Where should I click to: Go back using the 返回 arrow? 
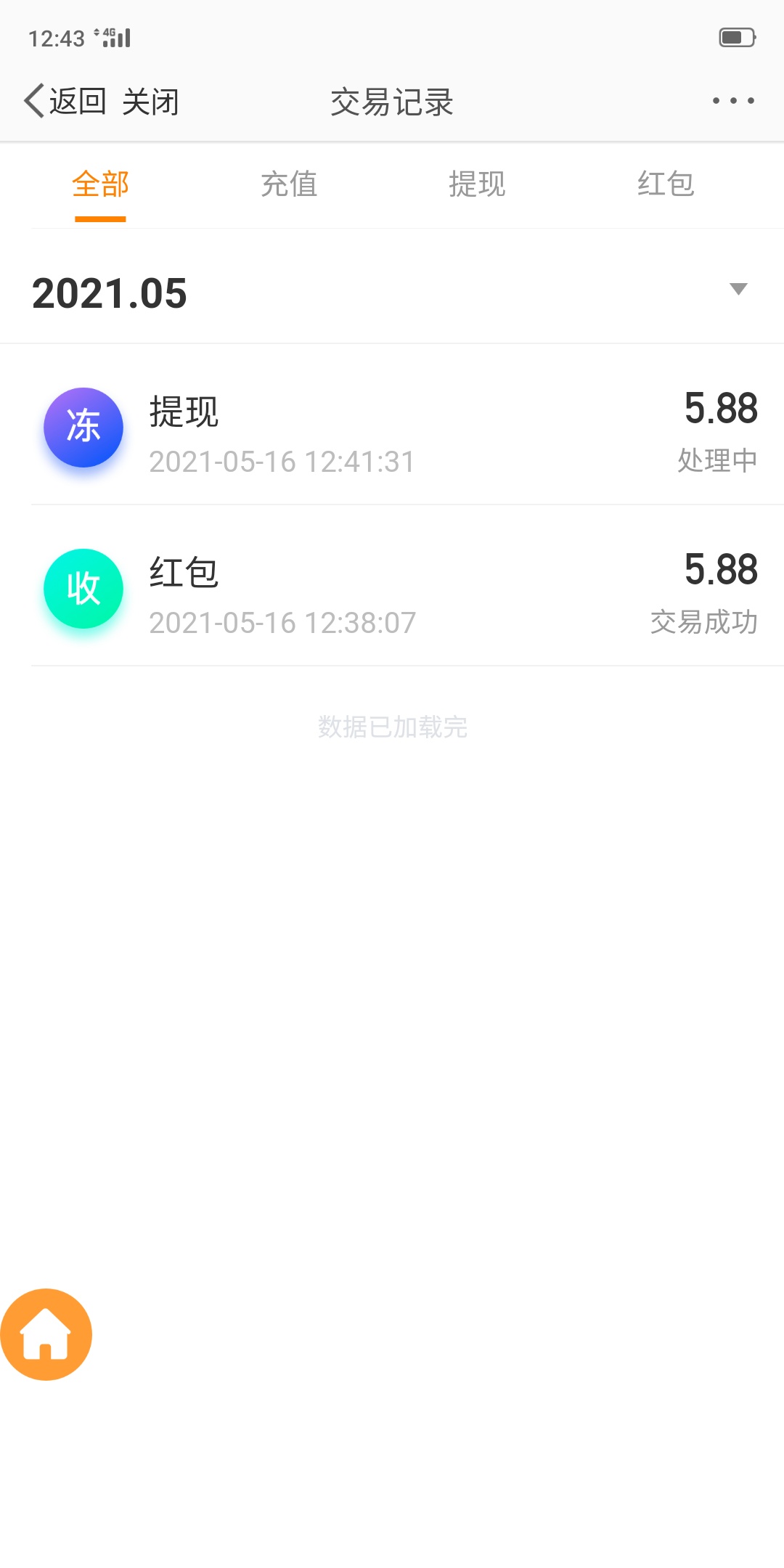point(64,102)
